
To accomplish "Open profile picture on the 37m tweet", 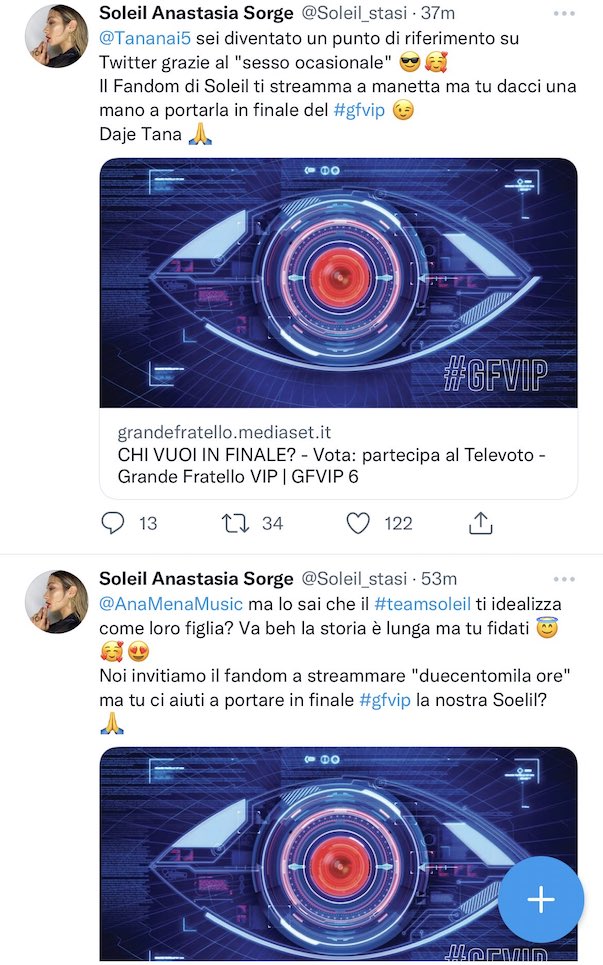I will click(x=57, y=36).
